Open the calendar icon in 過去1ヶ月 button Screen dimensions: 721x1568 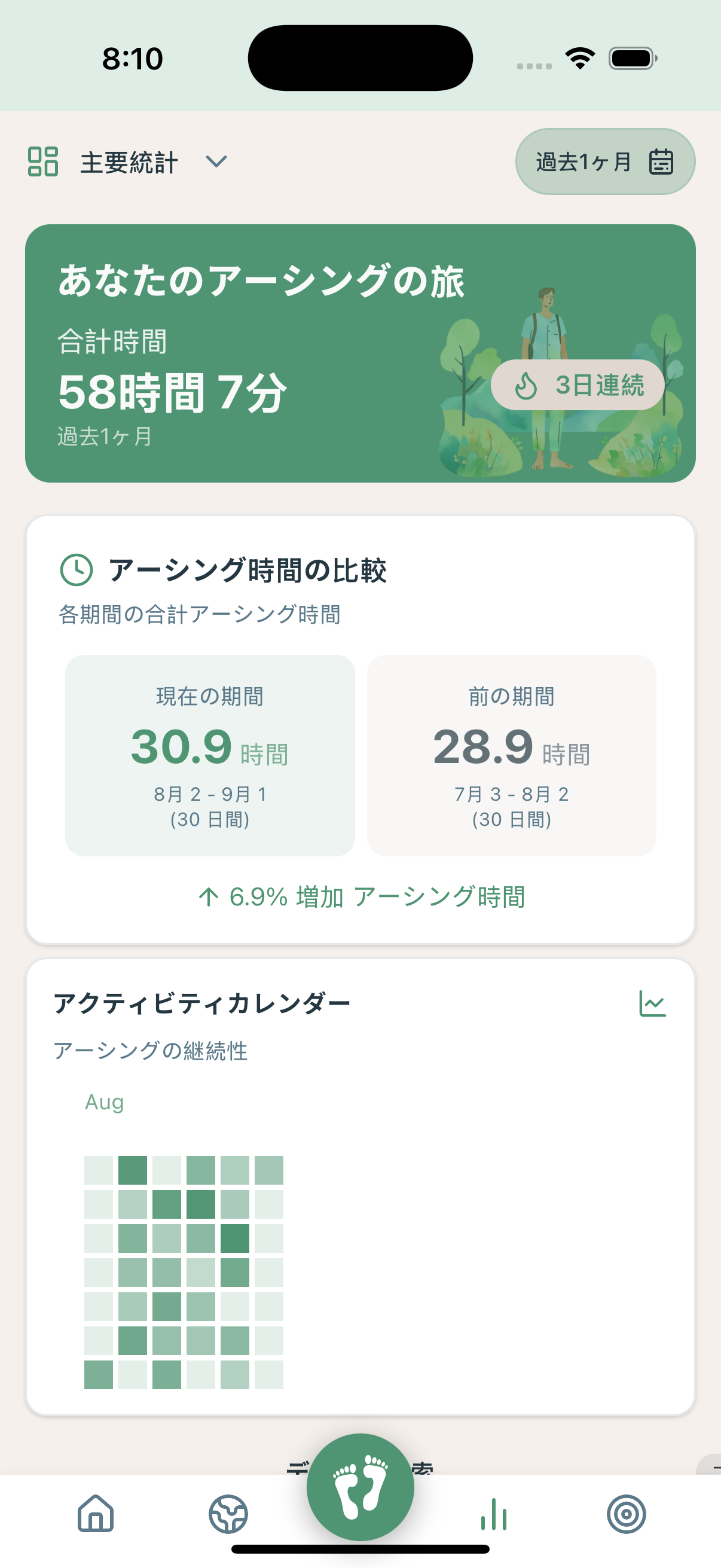tap(661, 162)
